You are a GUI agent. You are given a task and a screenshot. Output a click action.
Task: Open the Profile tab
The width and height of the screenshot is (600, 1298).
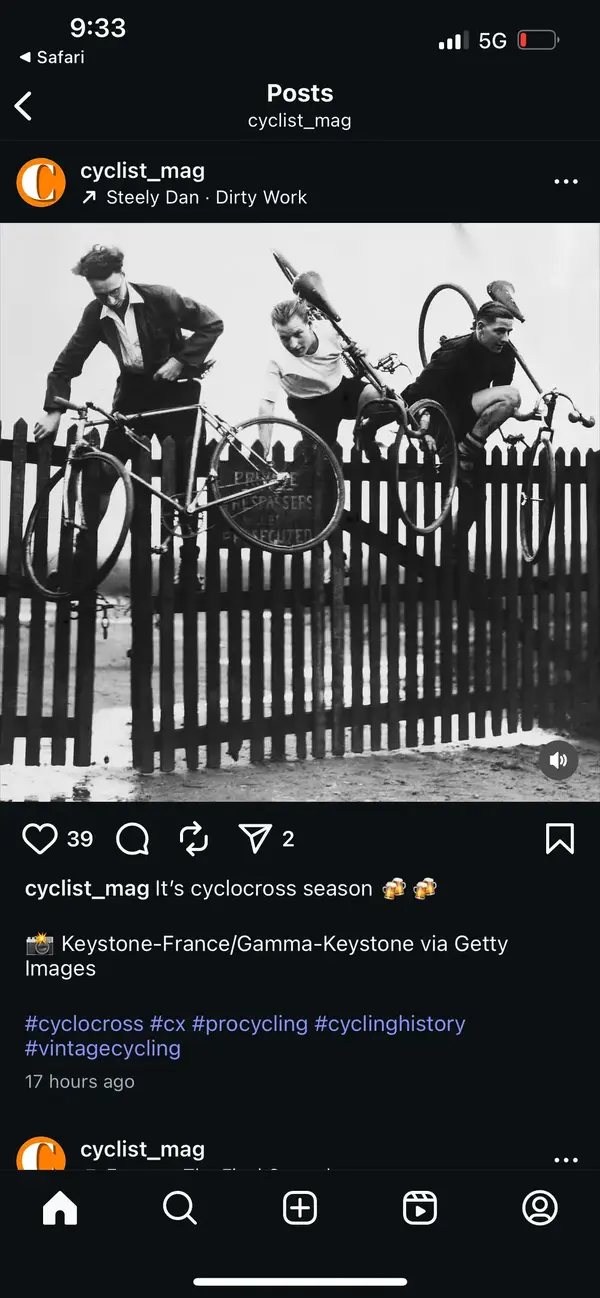(x=540, y=1209)
